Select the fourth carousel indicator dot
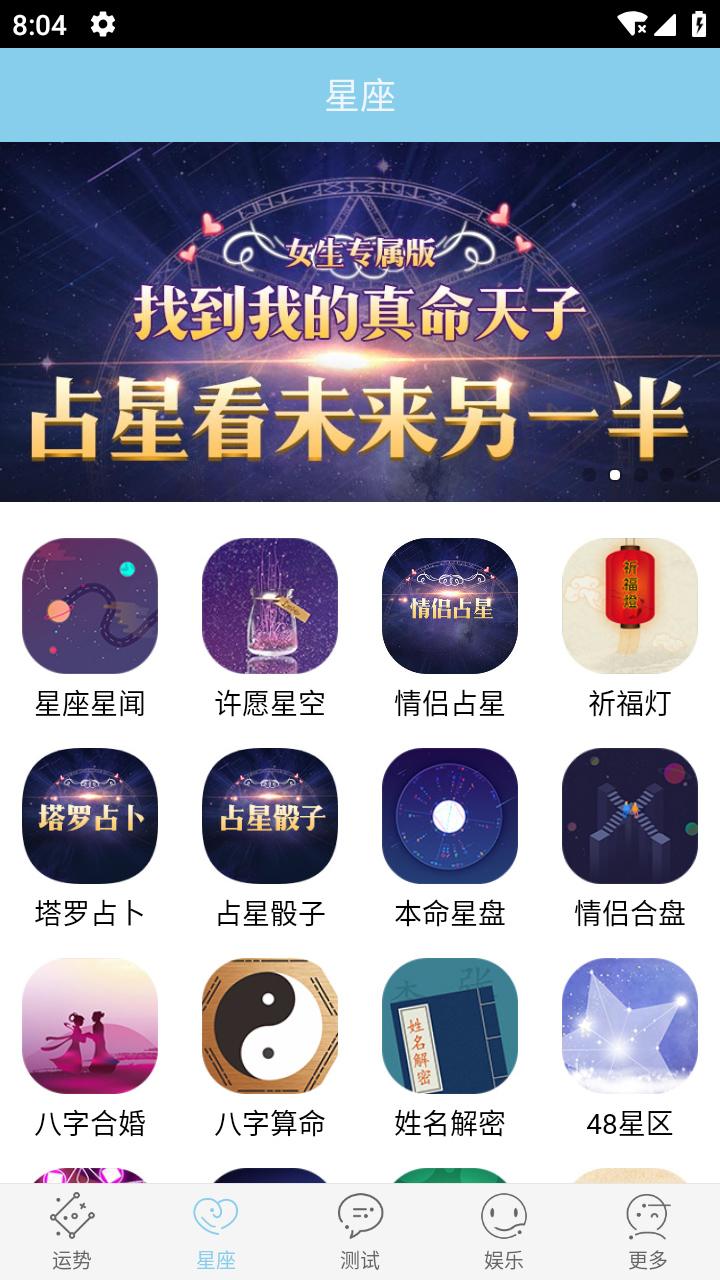The height and width of the screenshot is (1280, 720). 668,477
